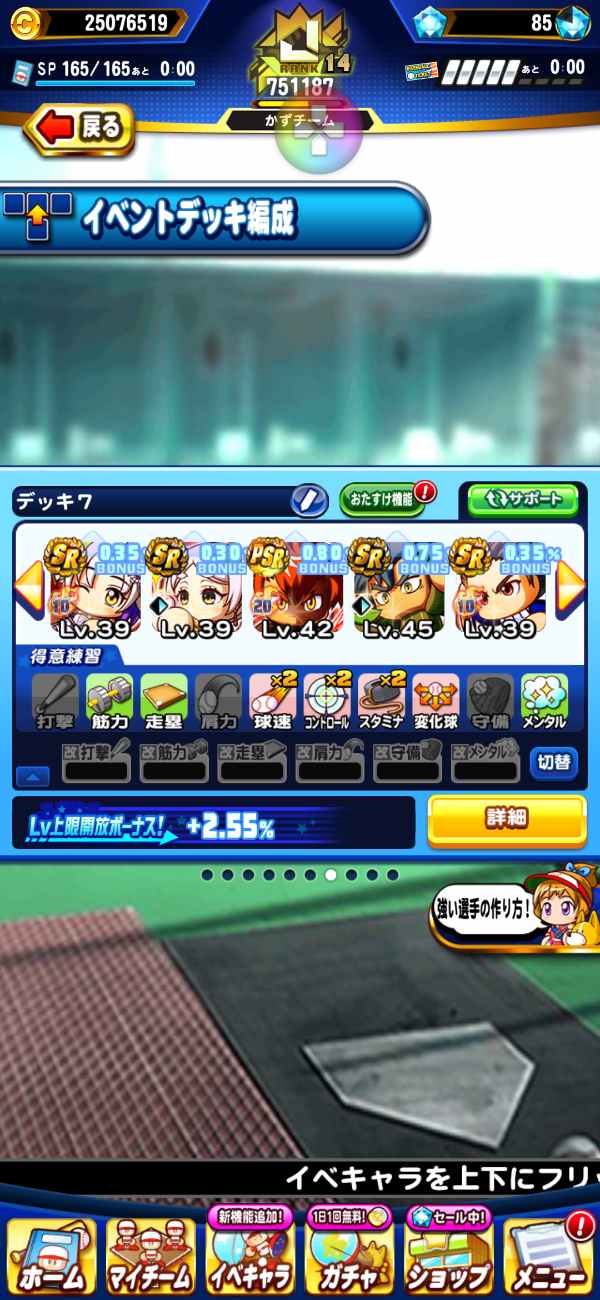Tap the 切替 toggle button
Viewport: 600px width, 1300px height.
click(x=553, y=763)
